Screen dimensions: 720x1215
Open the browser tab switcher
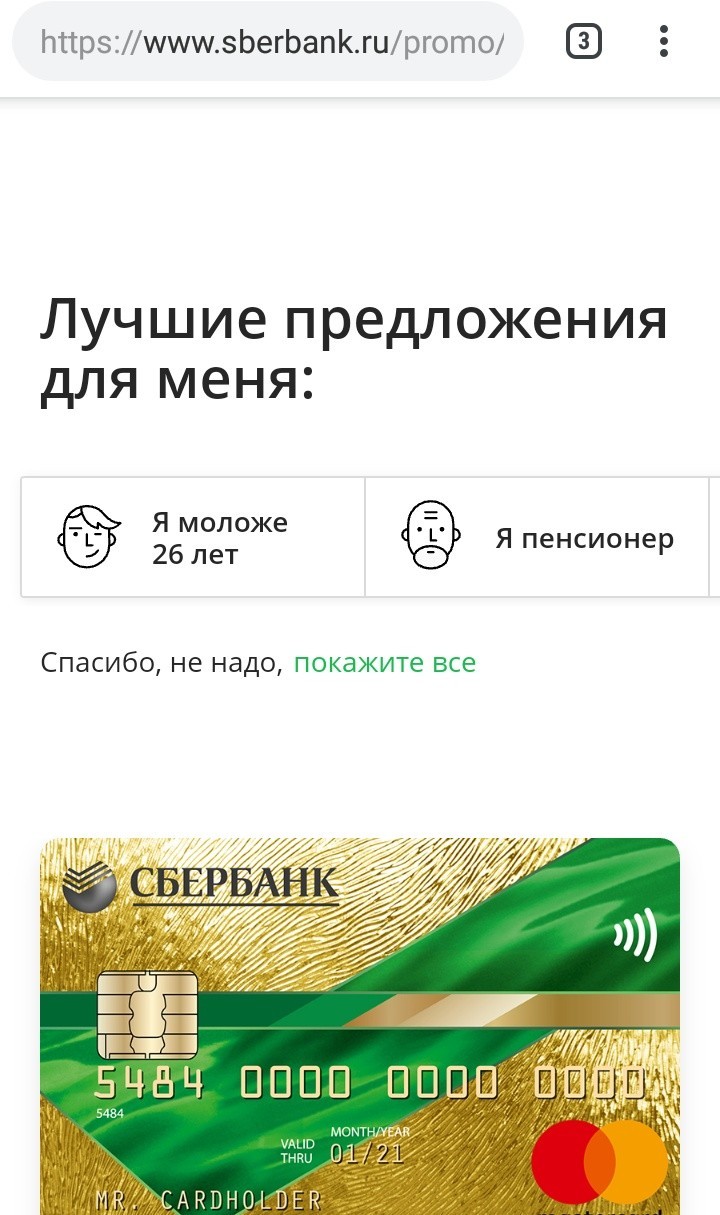(x=584, y=42)
